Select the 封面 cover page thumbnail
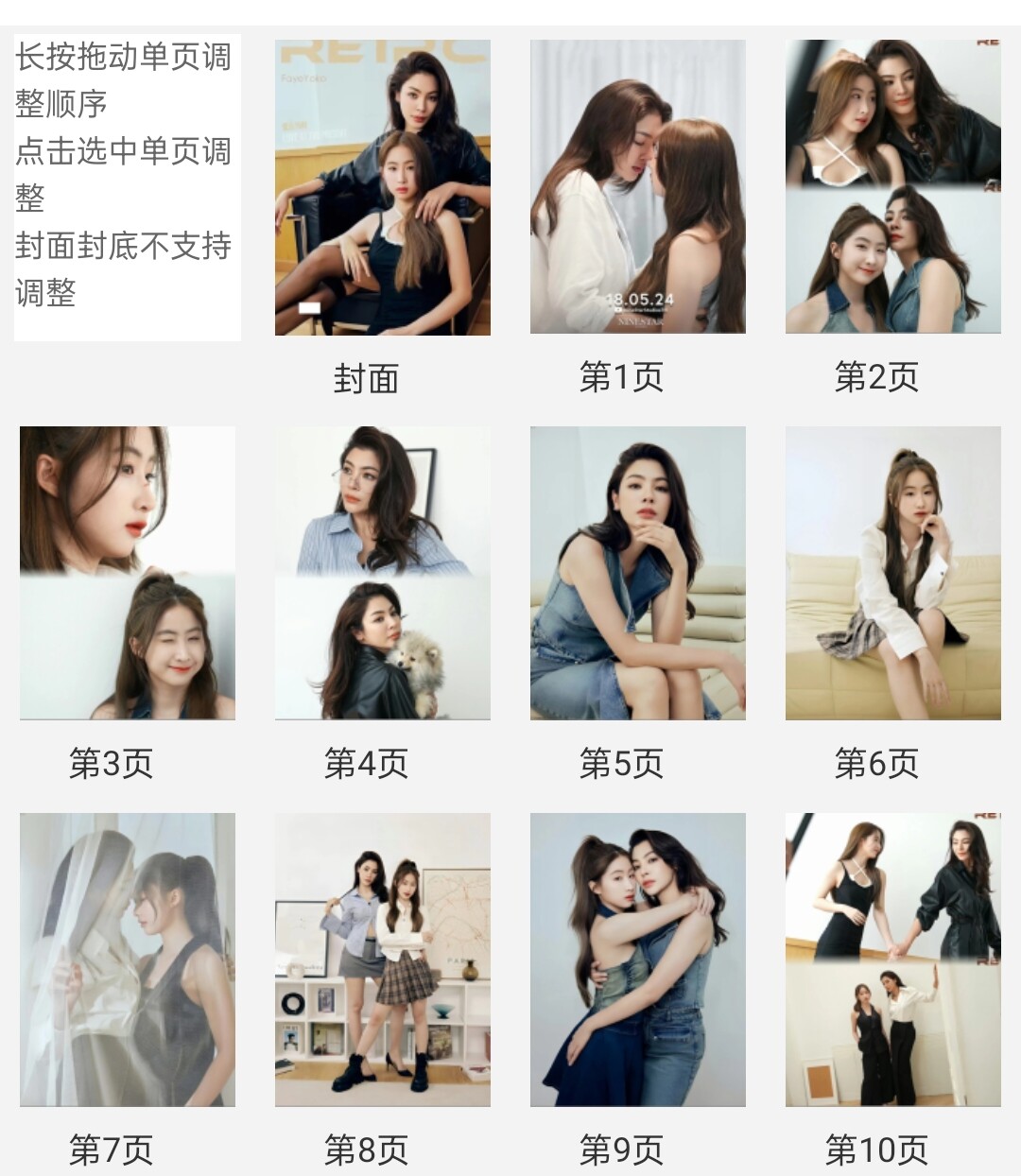The height and width of the screenshot is (1176, 1021). [x=382, y=187]
